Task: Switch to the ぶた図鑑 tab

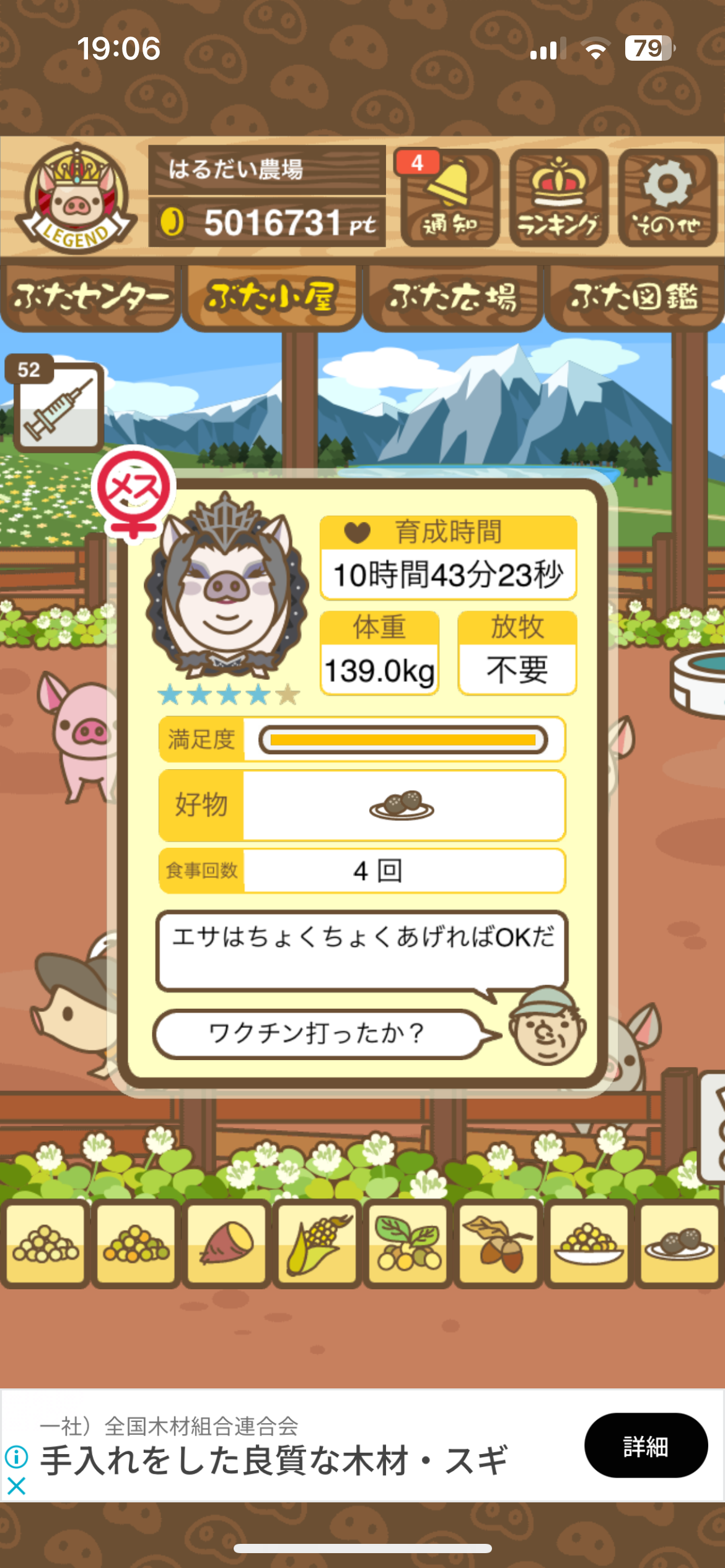Action: coord(634,297)
